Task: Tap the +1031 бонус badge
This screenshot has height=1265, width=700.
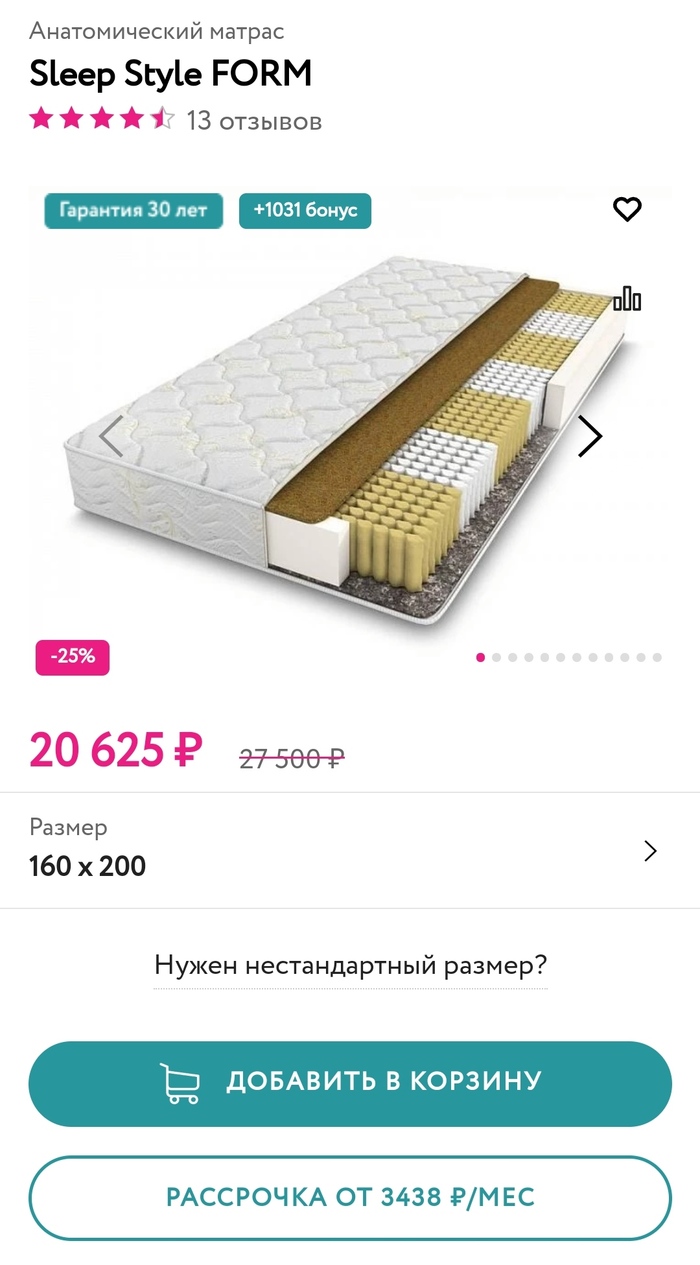Action: (x=305, y=211)
